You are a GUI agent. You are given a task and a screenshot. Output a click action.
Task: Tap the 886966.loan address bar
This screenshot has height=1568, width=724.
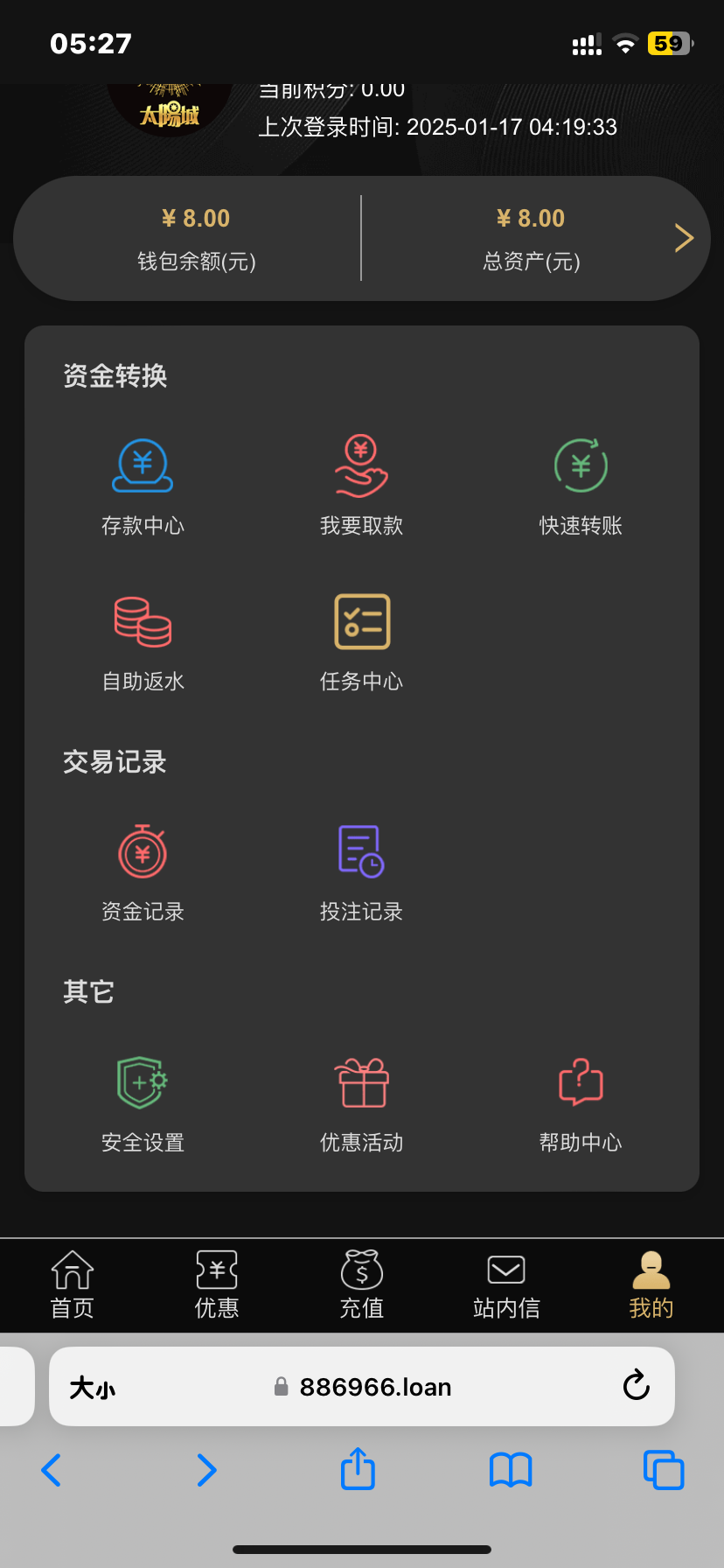pos(362,1386)
